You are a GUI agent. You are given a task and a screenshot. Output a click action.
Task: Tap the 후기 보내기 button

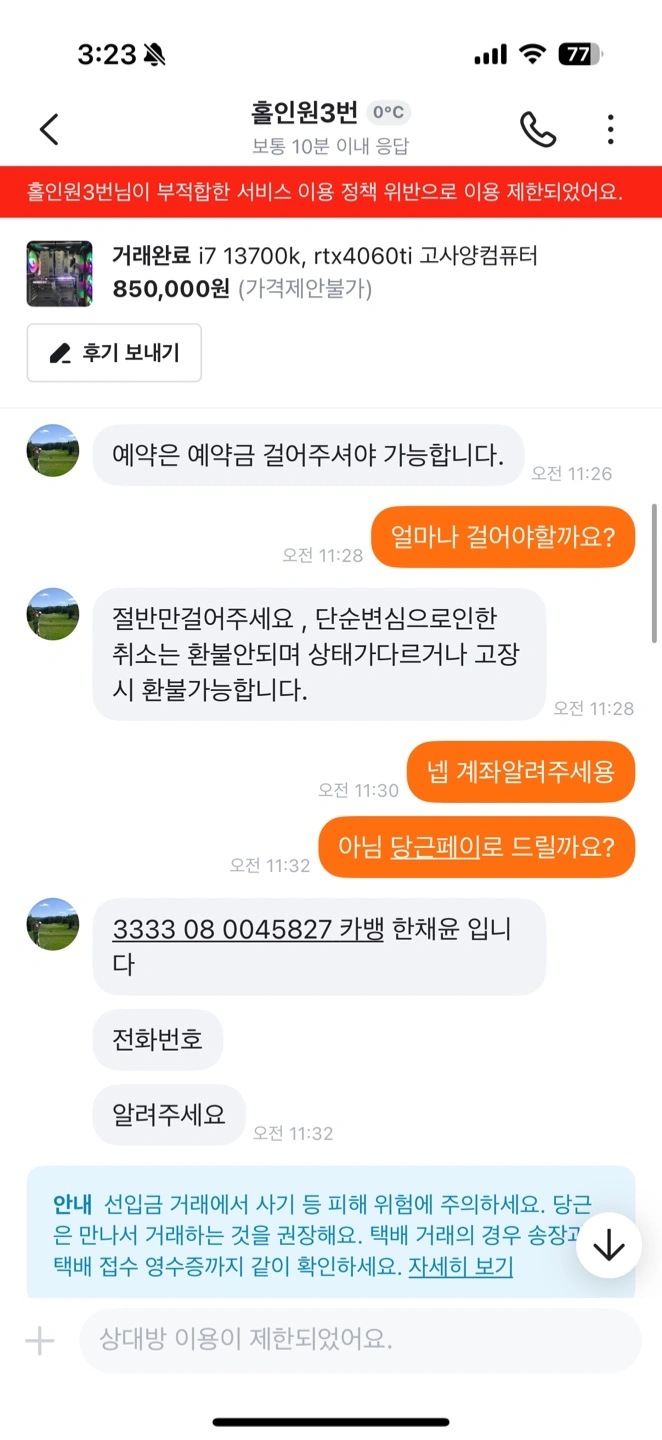[x=114, y=353]
